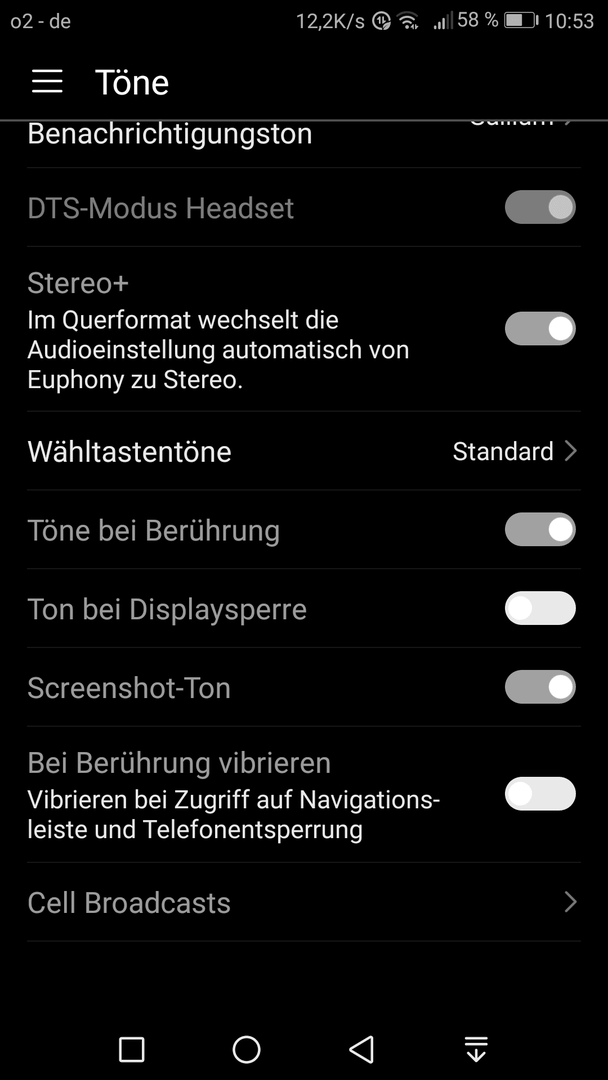This screenshot has height=1080, width=608.
Task: Tap the system back button
Action: click(361, 1050)
